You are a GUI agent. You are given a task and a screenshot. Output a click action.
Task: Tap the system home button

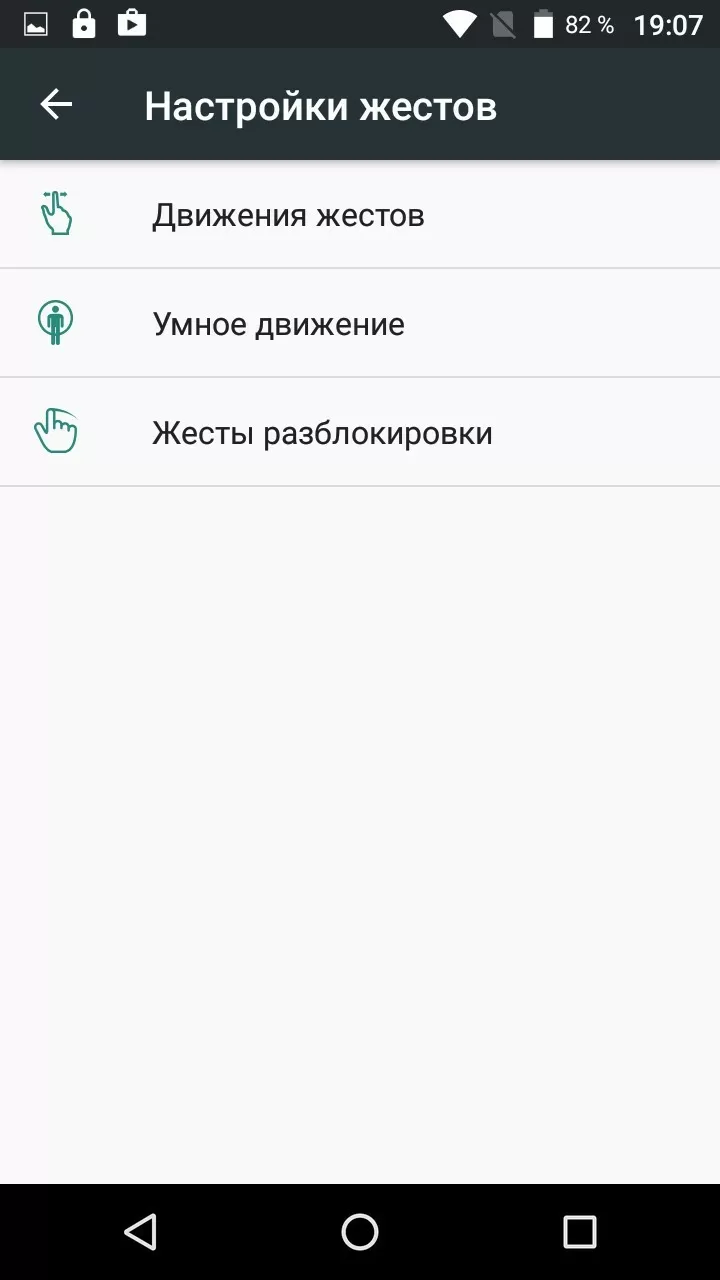point(360,1232)
